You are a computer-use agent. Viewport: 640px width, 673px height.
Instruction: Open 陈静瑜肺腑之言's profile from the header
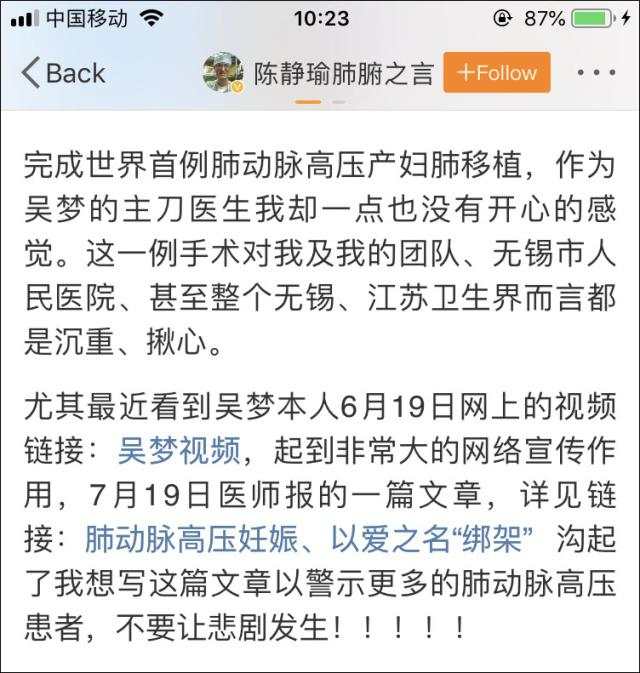(320, 73)
